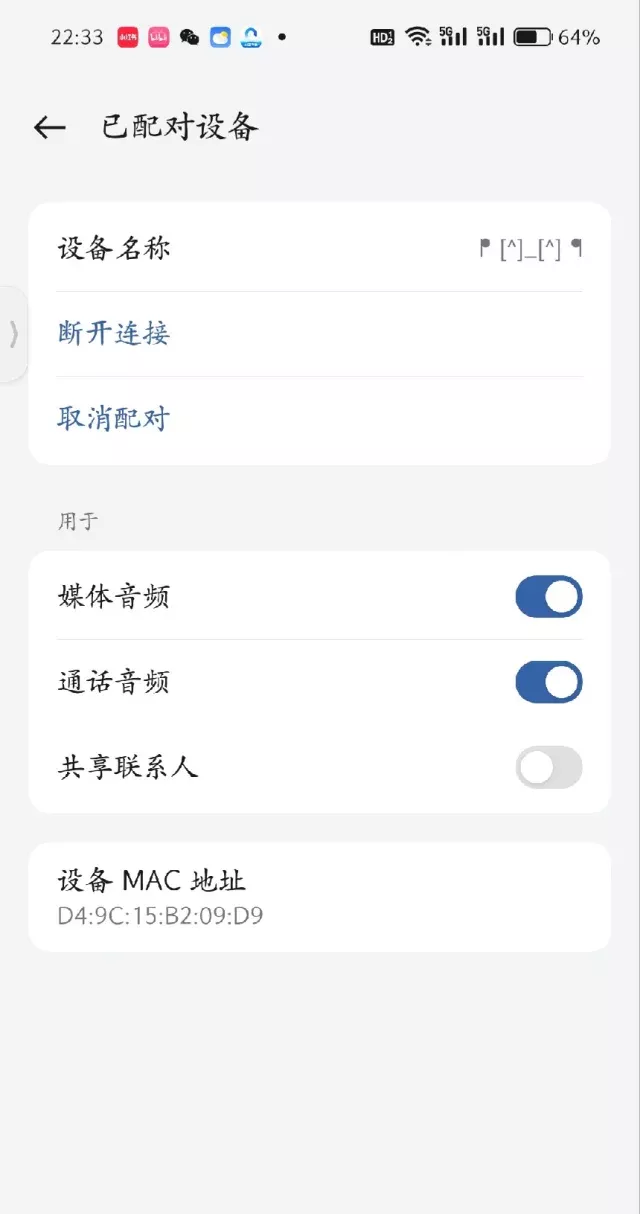Turn off the 媒体音频 switch
Viewport: 640px width, 1214px height.
(x=548, y=597)
